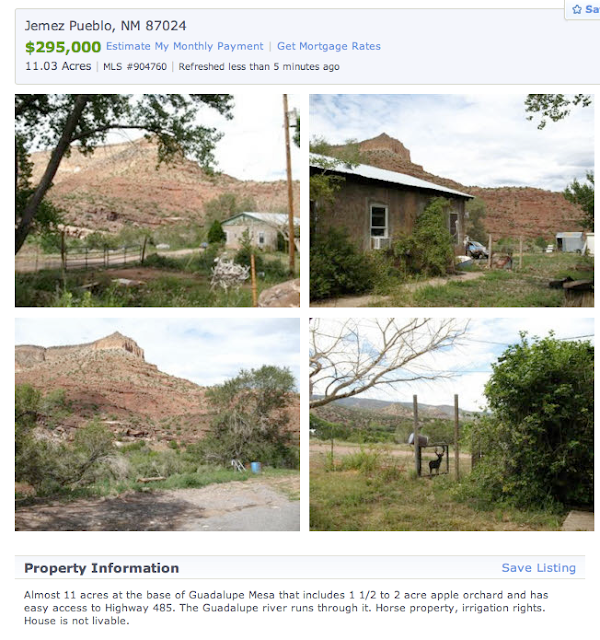Screen dimensions: 600x640
Task: Open photo of green-roofed house under the tree
Action: point(157,200)
